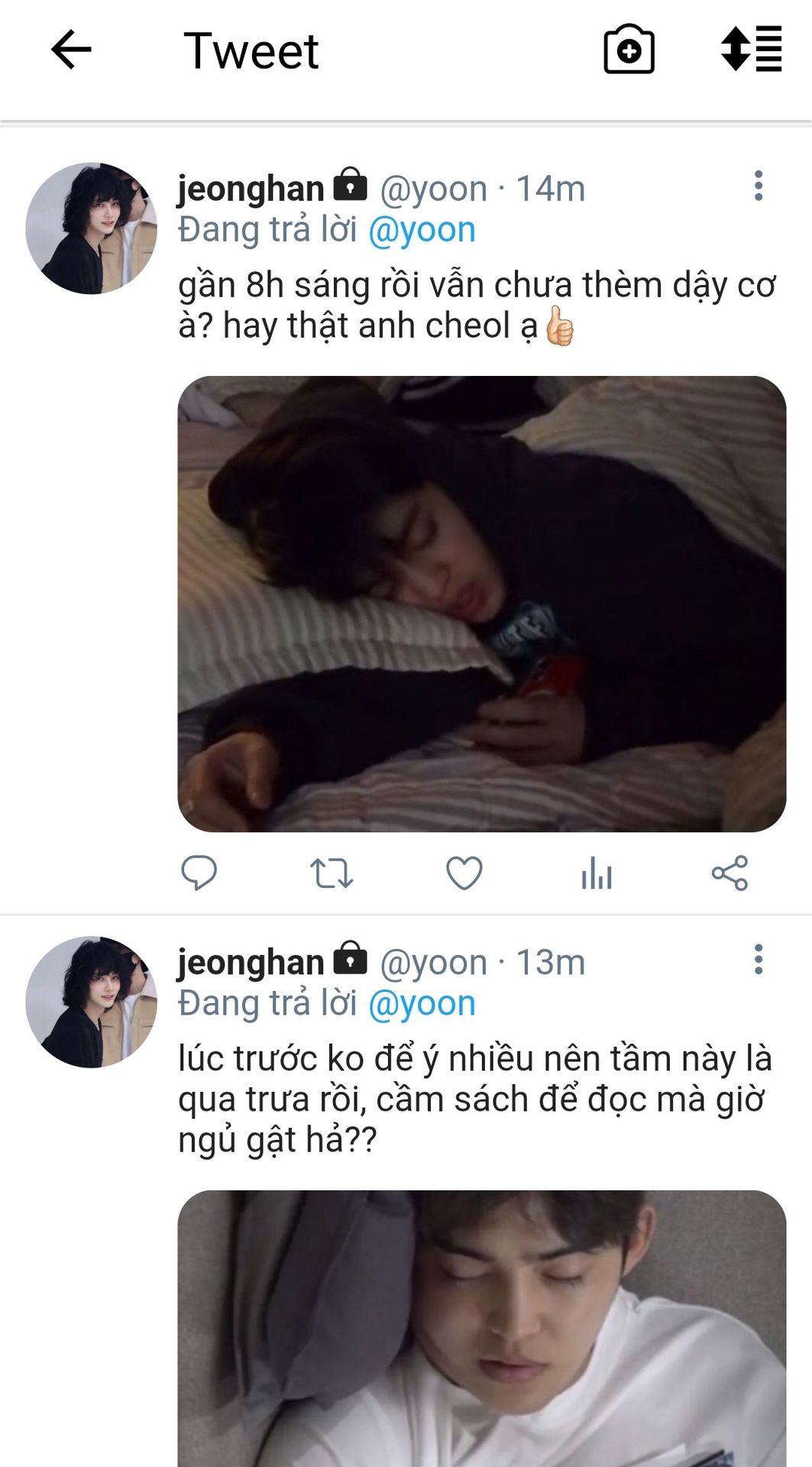Open overflow menu on the 13m tweet
Screen dimensions: 812x1467
pyautogui.click(x=758, y=959)
